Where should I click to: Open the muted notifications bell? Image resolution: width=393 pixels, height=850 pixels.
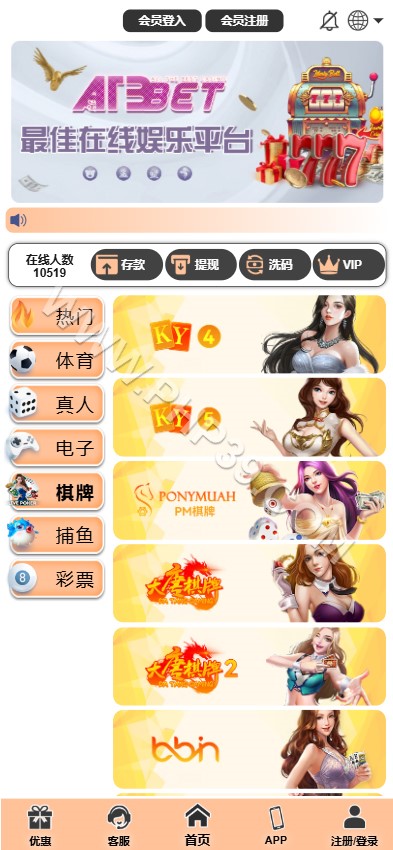[x=329, y=21]
